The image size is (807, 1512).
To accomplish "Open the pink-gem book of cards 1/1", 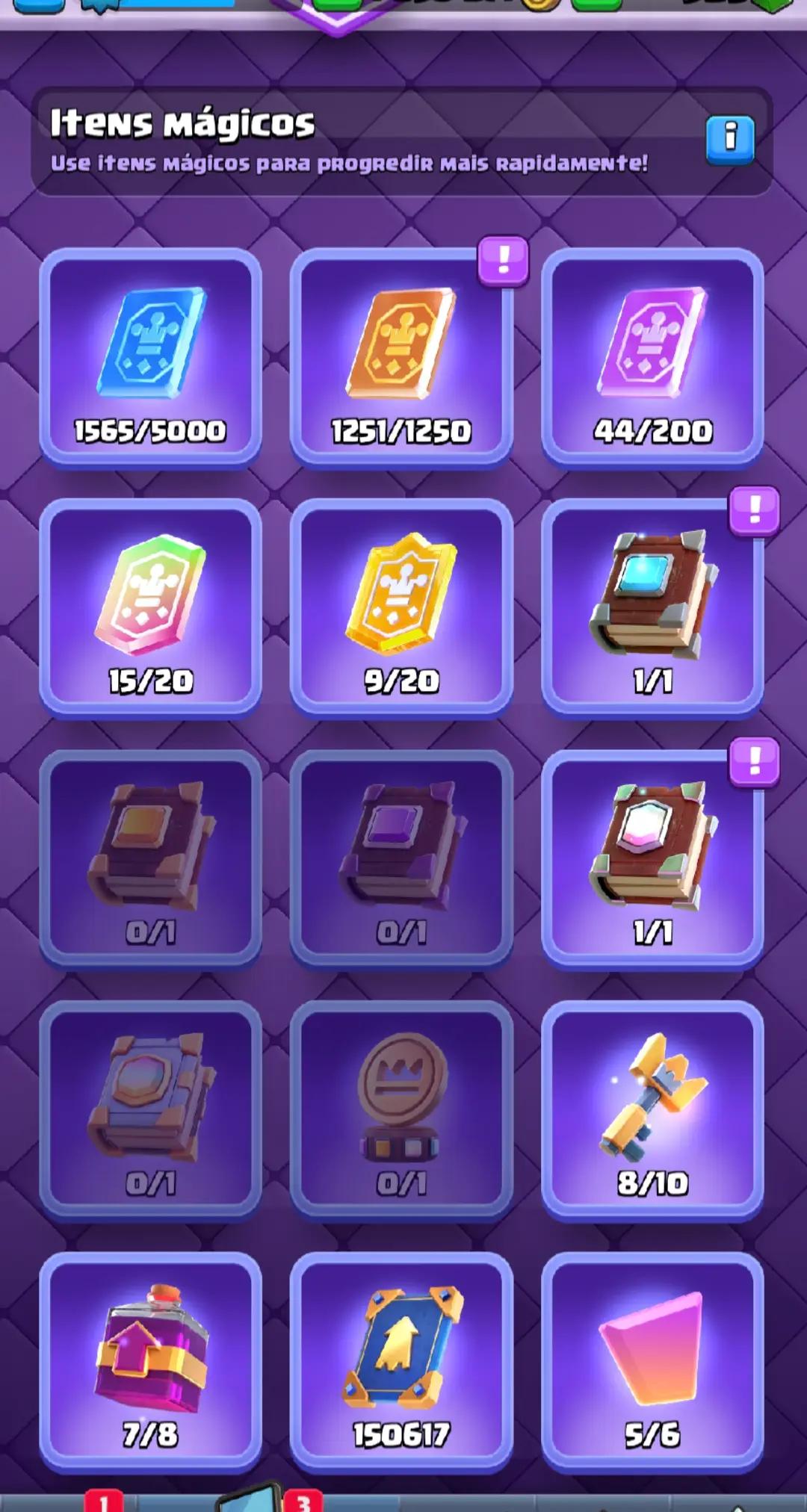I will [x=652, y=858].
